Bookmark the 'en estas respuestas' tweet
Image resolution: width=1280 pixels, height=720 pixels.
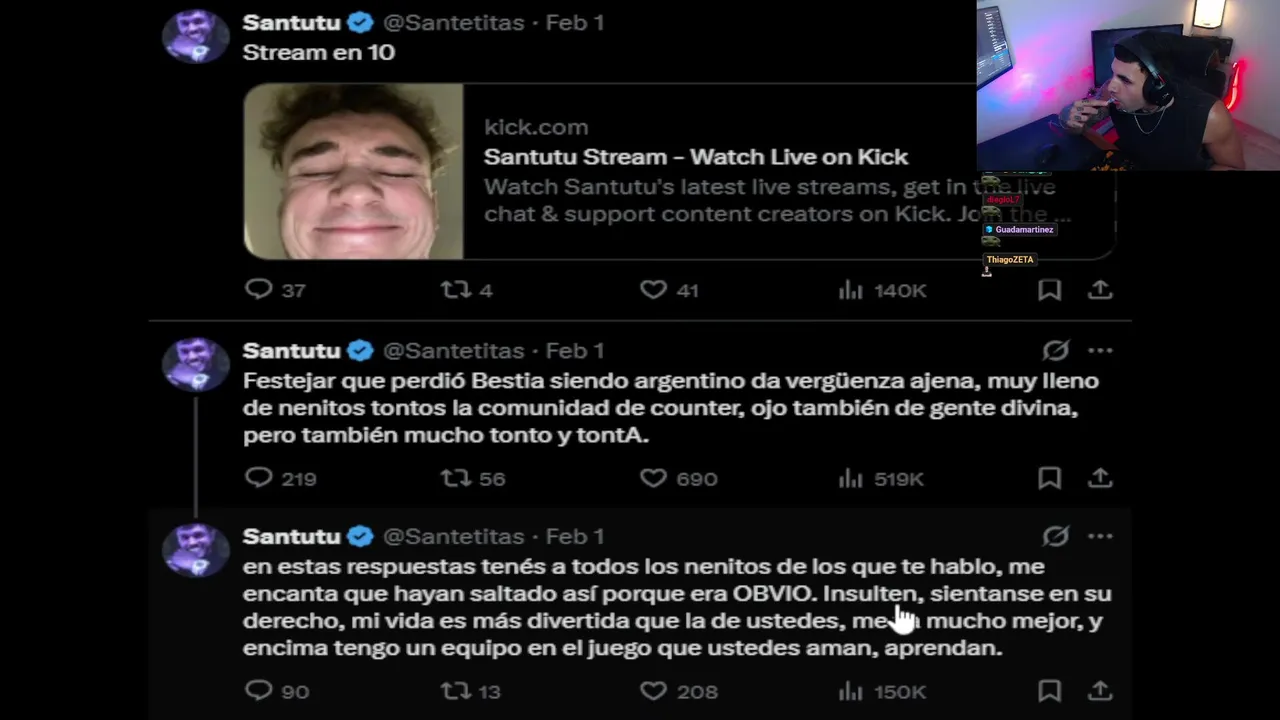point(1049,690)
